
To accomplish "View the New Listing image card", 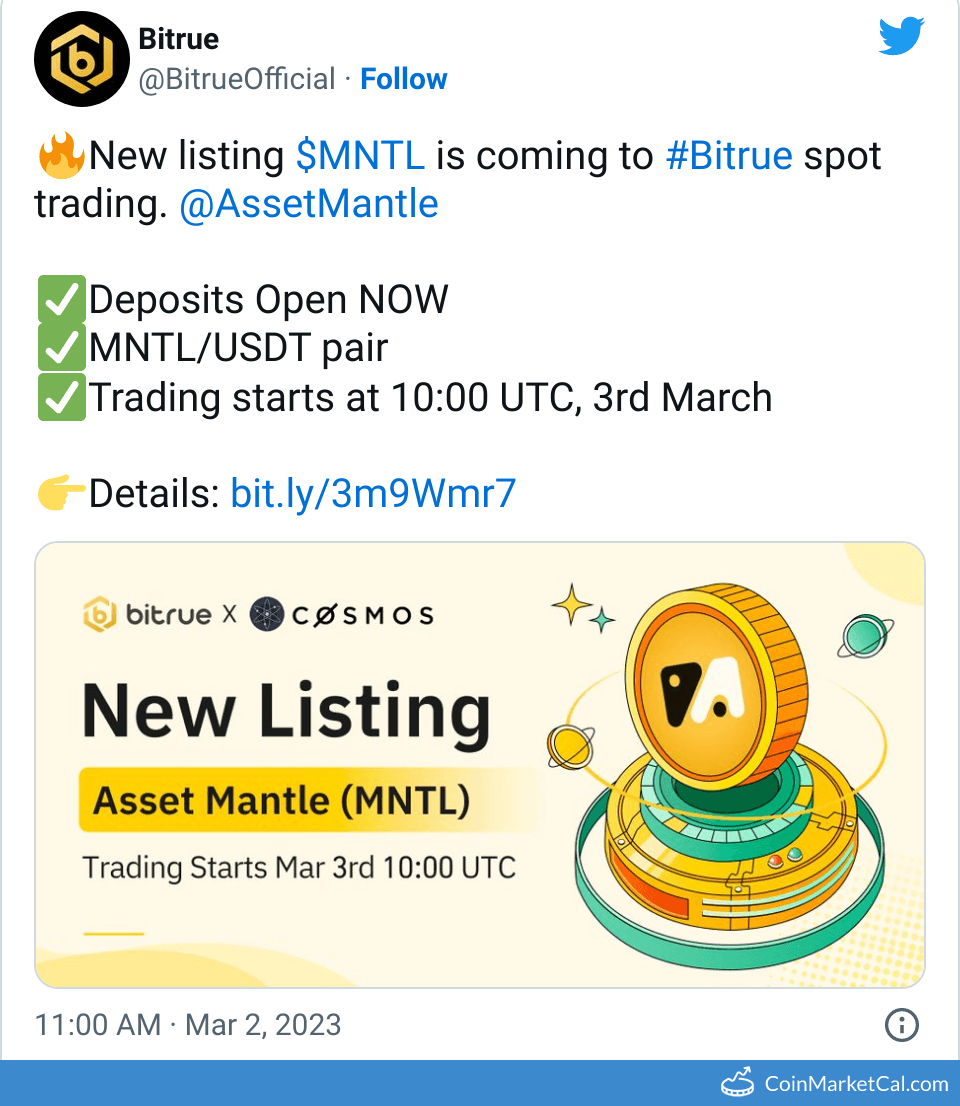I will click(480, 765).
